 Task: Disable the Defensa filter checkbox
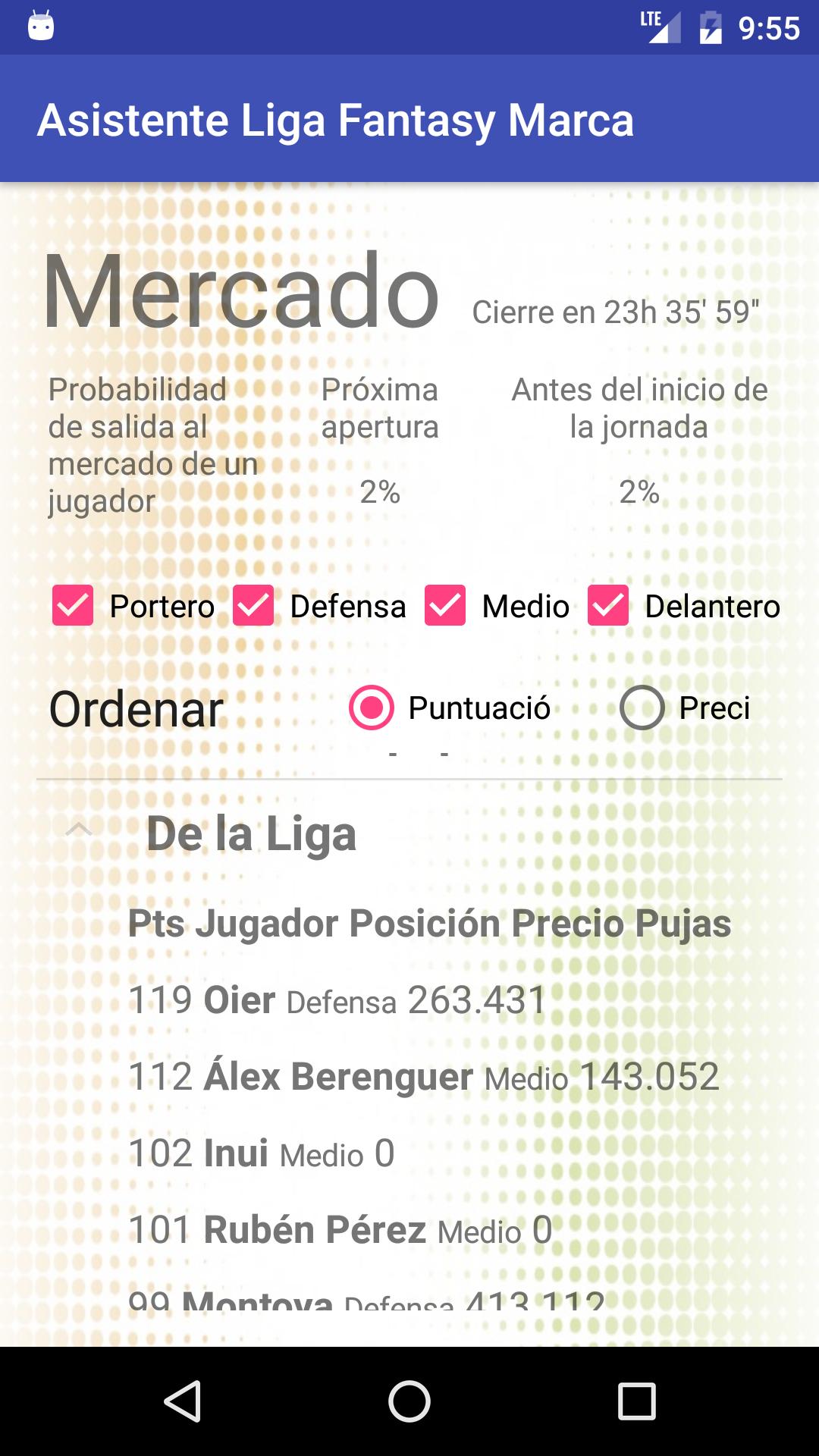click(x=254, y=606)
